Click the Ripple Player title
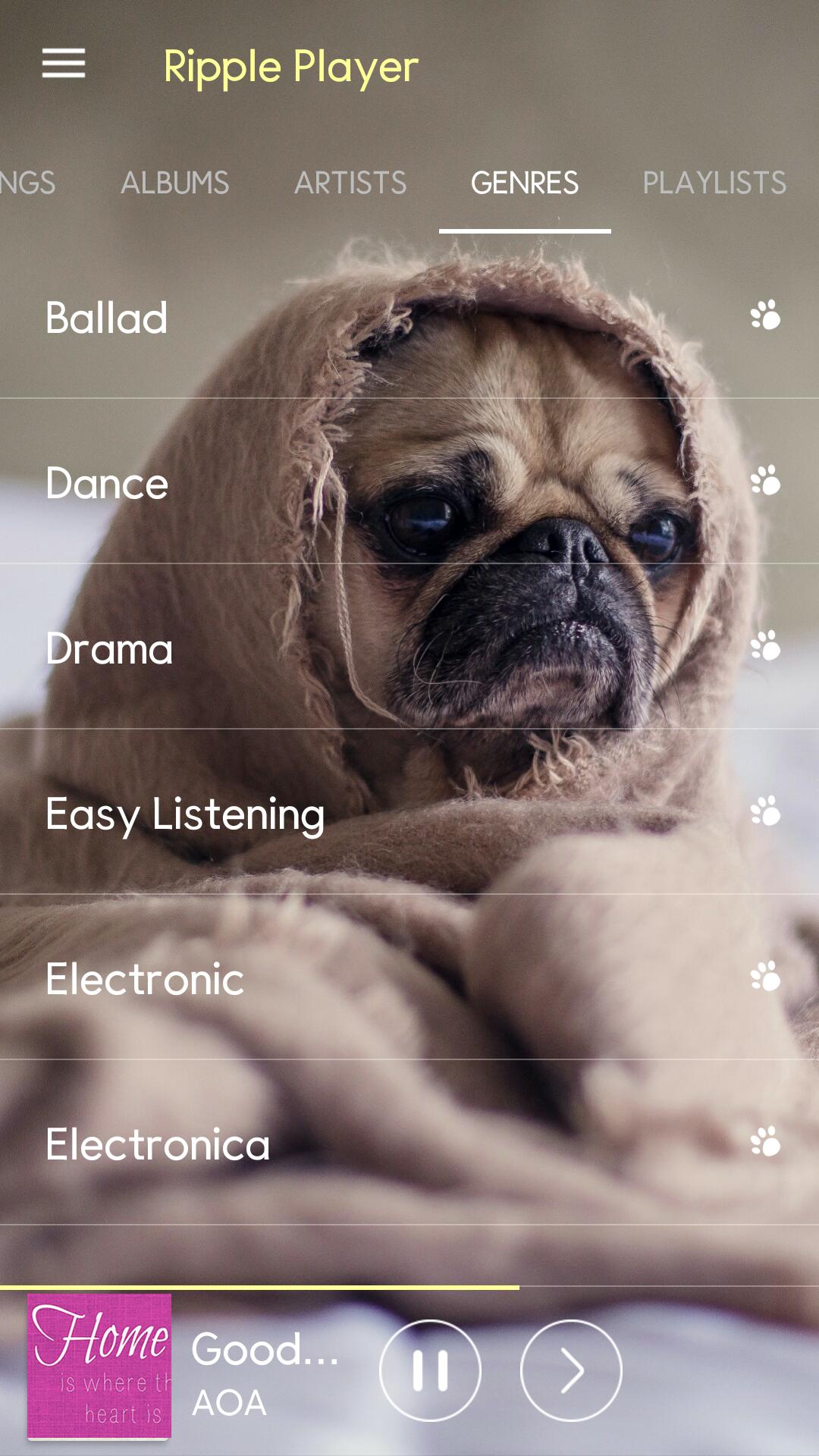The image size is (819, 1456). click(x=290, y=67)
